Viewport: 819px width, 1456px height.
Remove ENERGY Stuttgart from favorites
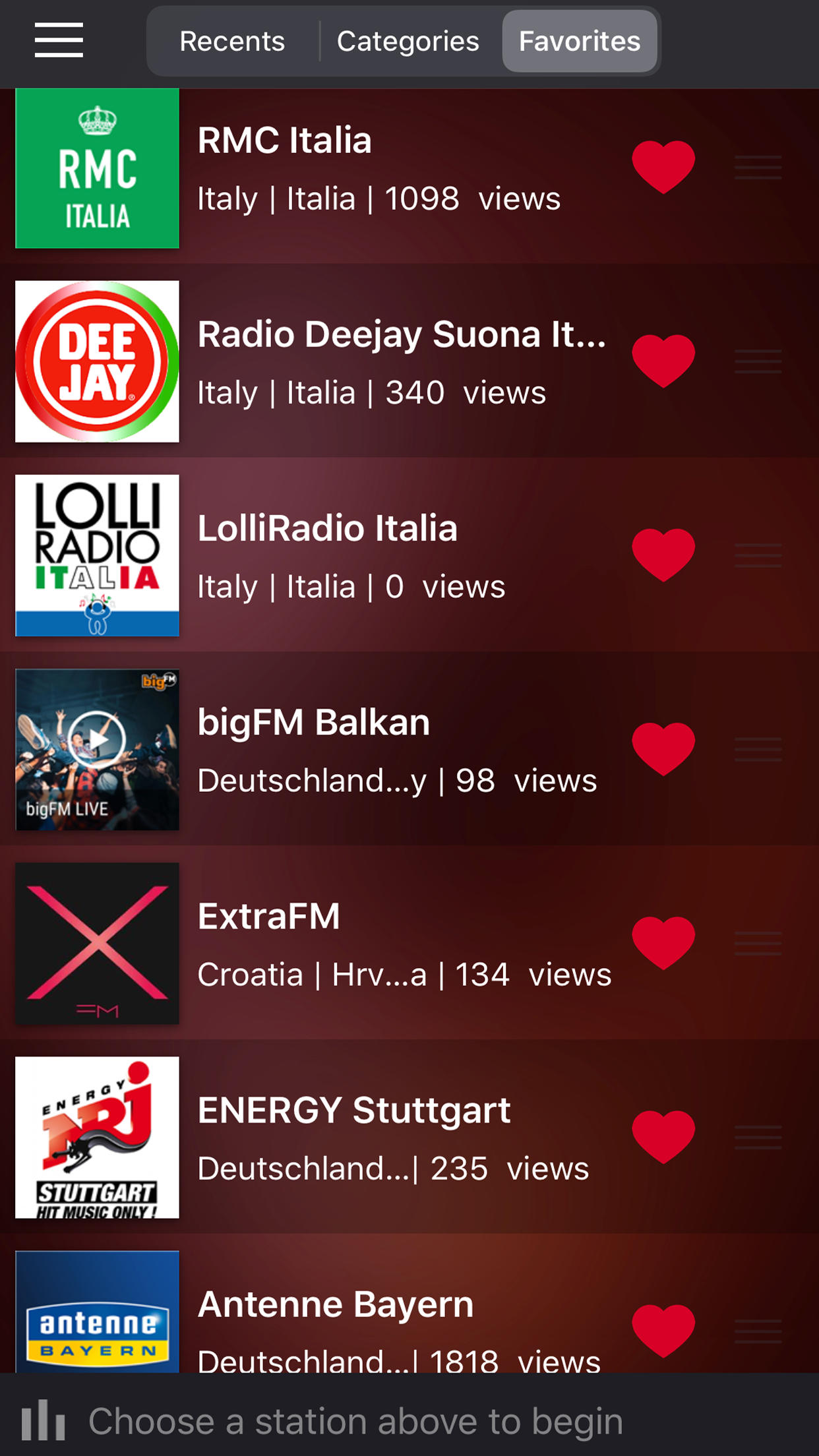point(663,1136)
